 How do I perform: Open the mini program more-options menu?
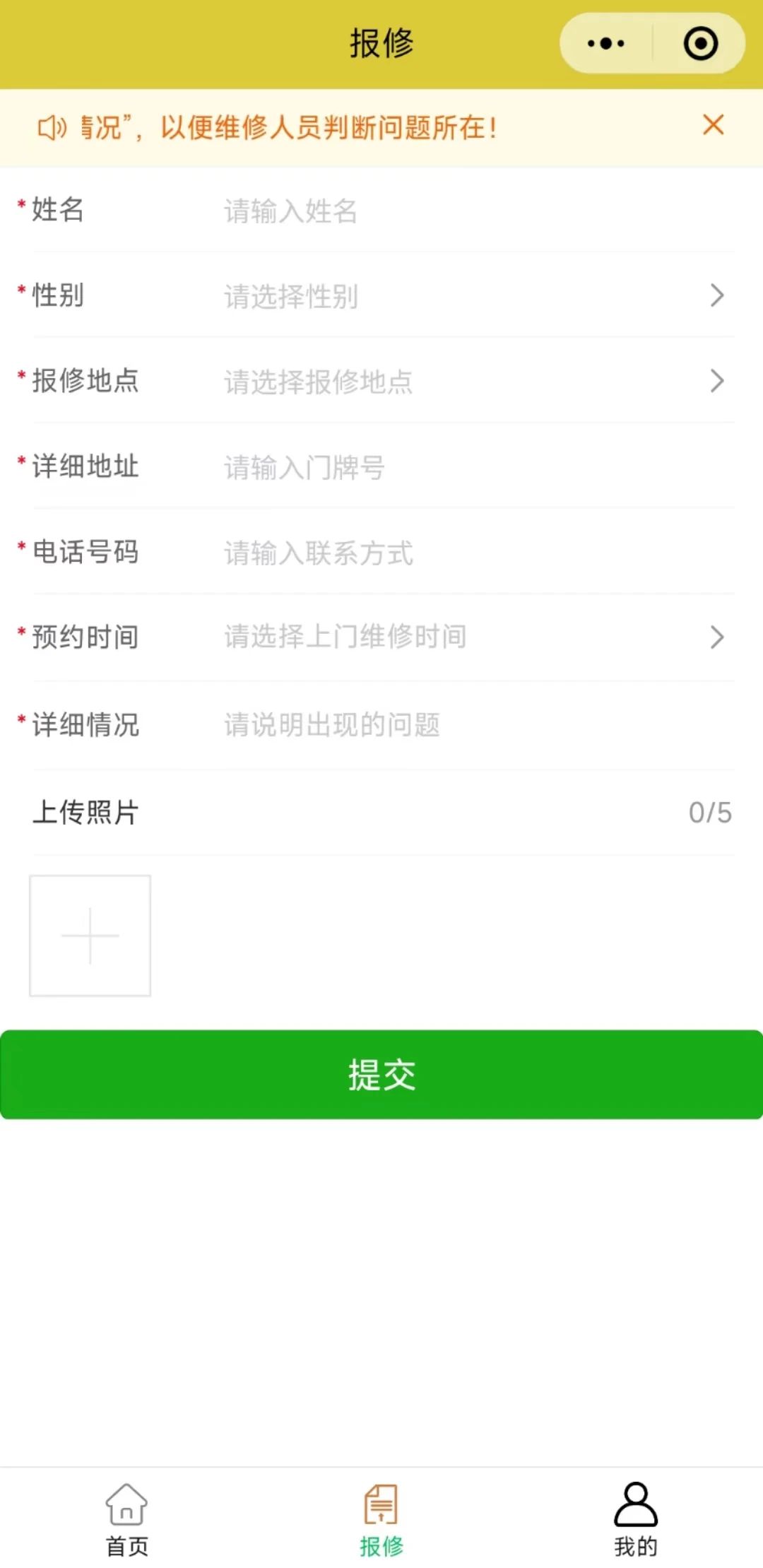coord(605,44)
